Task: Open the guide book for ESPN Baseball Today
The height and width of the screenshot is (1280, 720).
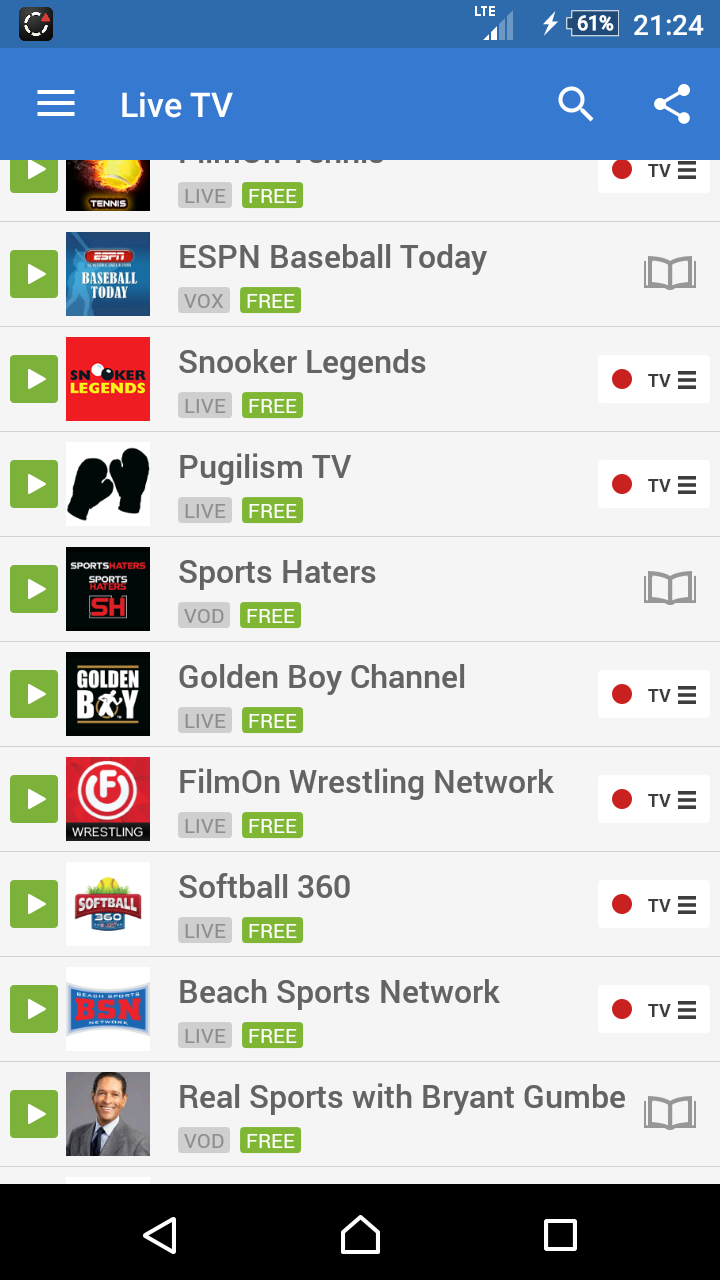Action: 669,273
